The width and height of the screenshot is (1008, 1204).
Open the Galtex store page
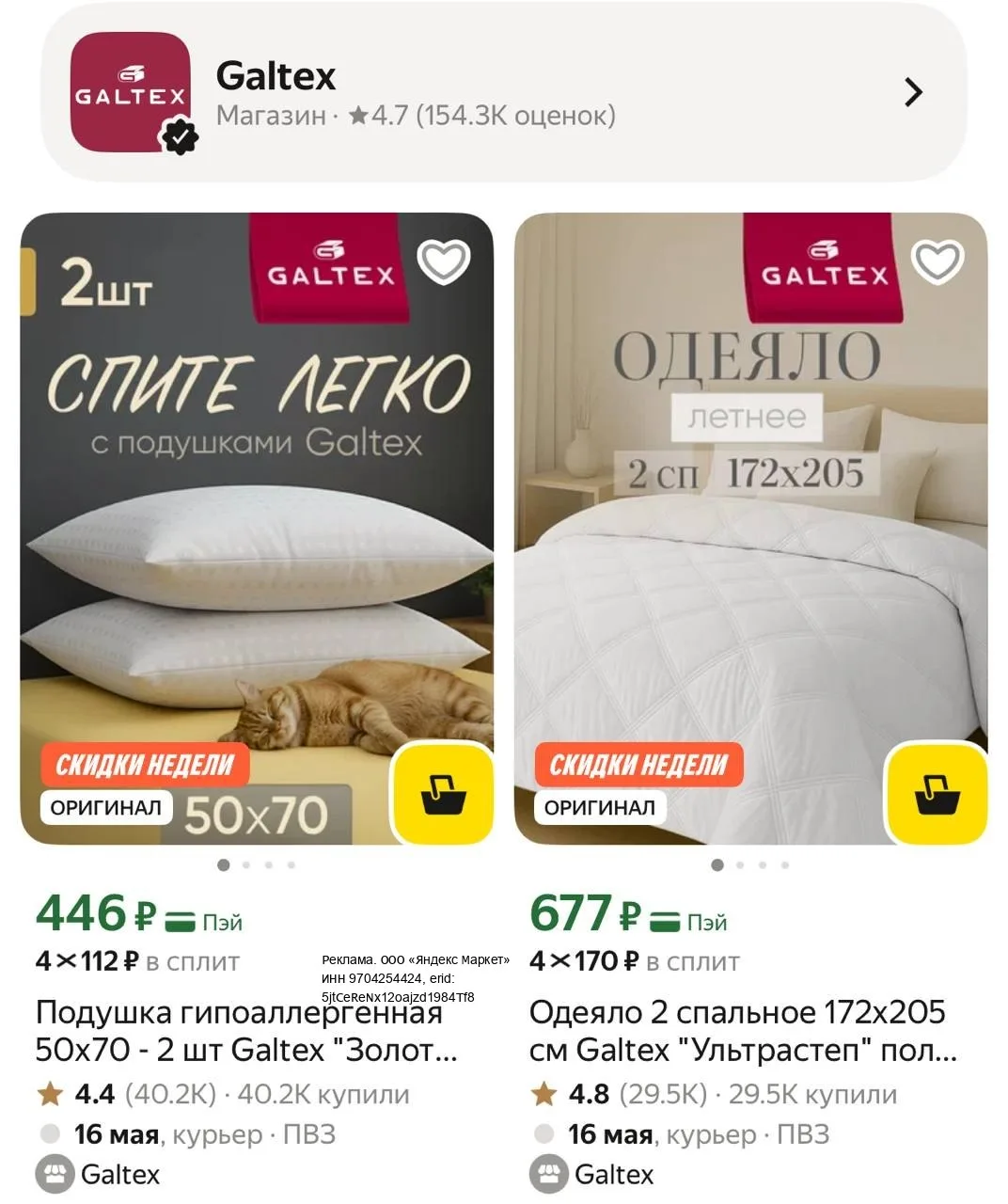(504, 93)
